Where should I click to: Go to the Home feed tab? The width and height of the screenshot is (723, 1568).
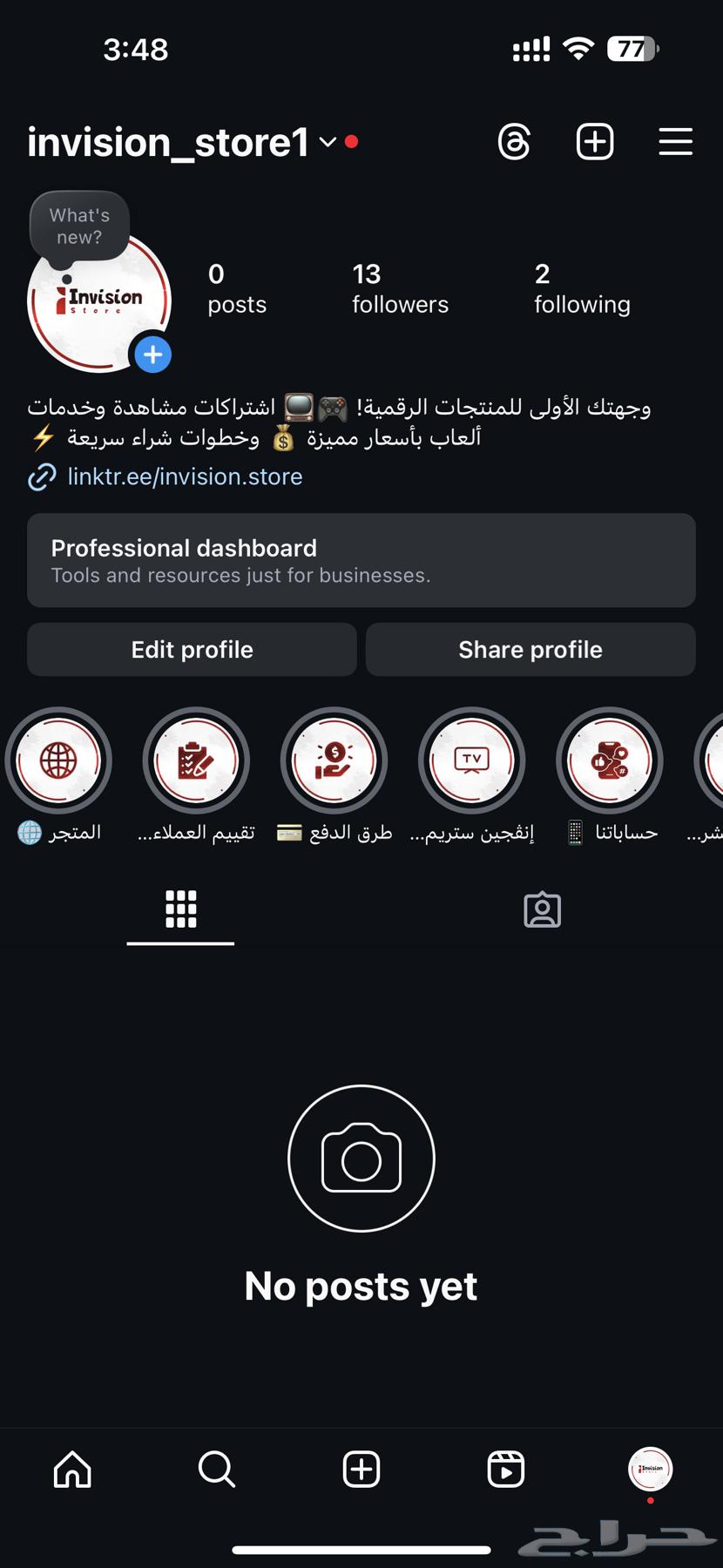coord(72,1470)
